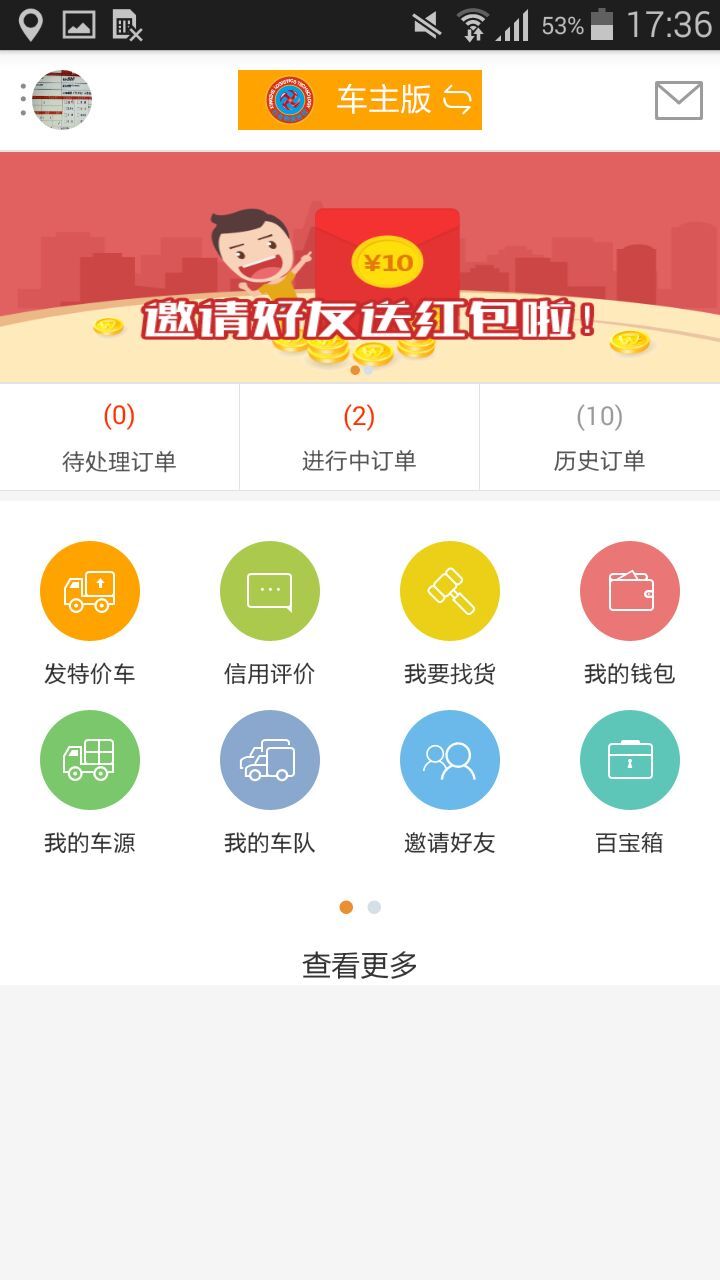Tap the 我要找货 gavel icon
Viewport: 720px width, 1280px height.
coord(450,590)
